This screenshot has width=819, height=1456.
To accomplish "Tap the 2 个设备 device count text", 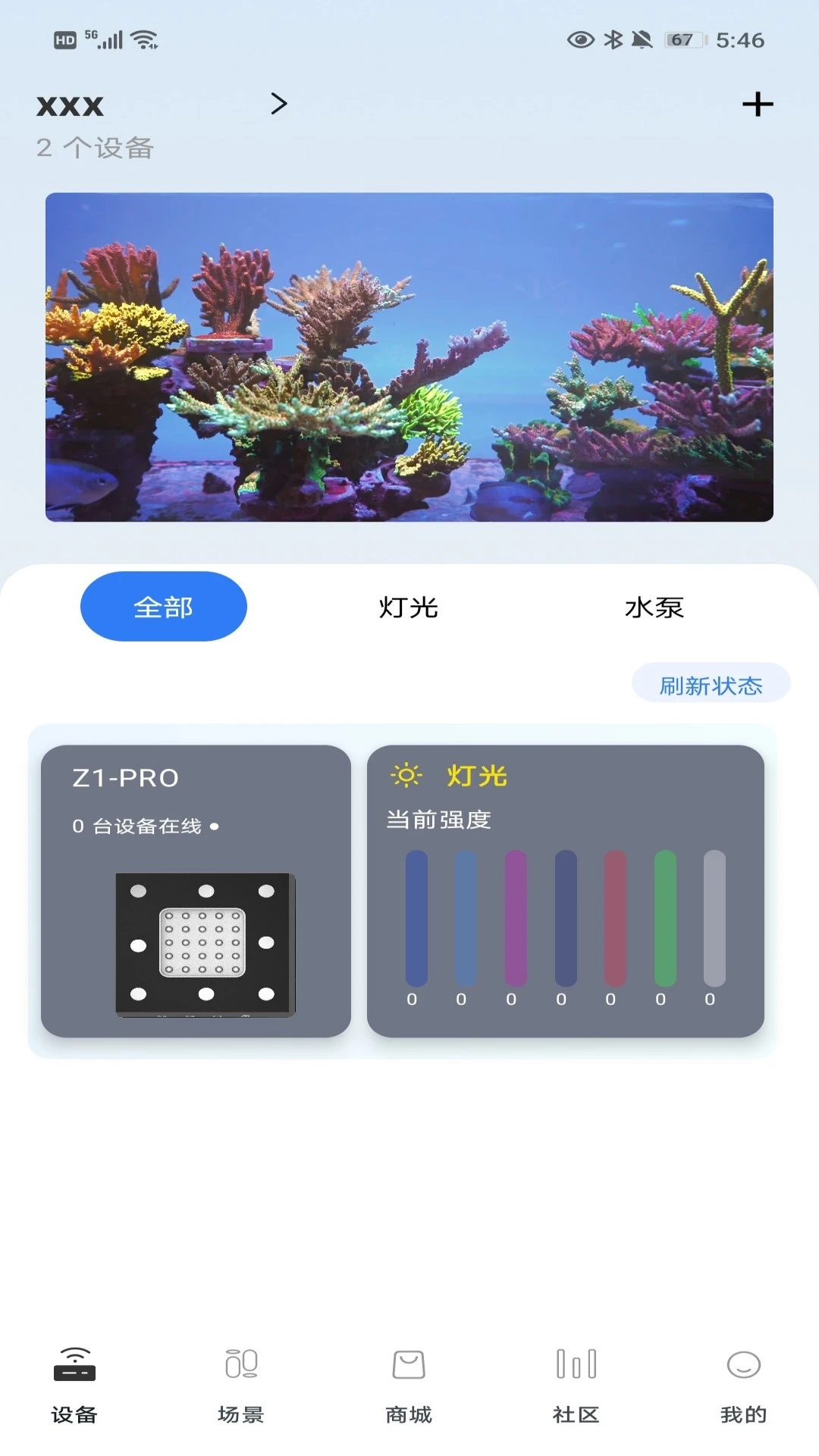I will pos(94,149).
